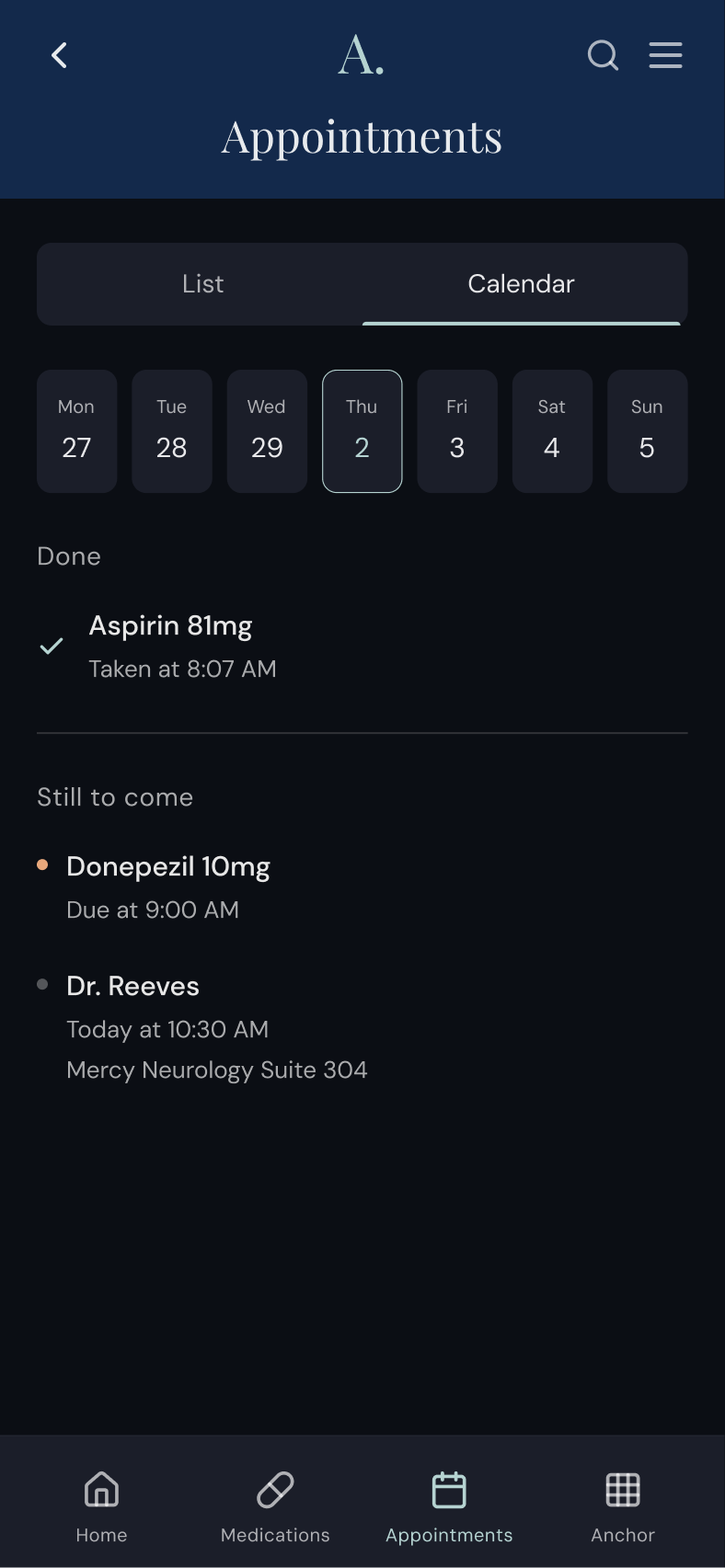Select Monday 27 in the week strip
725x1568 pixels.
tap(77, 431)
